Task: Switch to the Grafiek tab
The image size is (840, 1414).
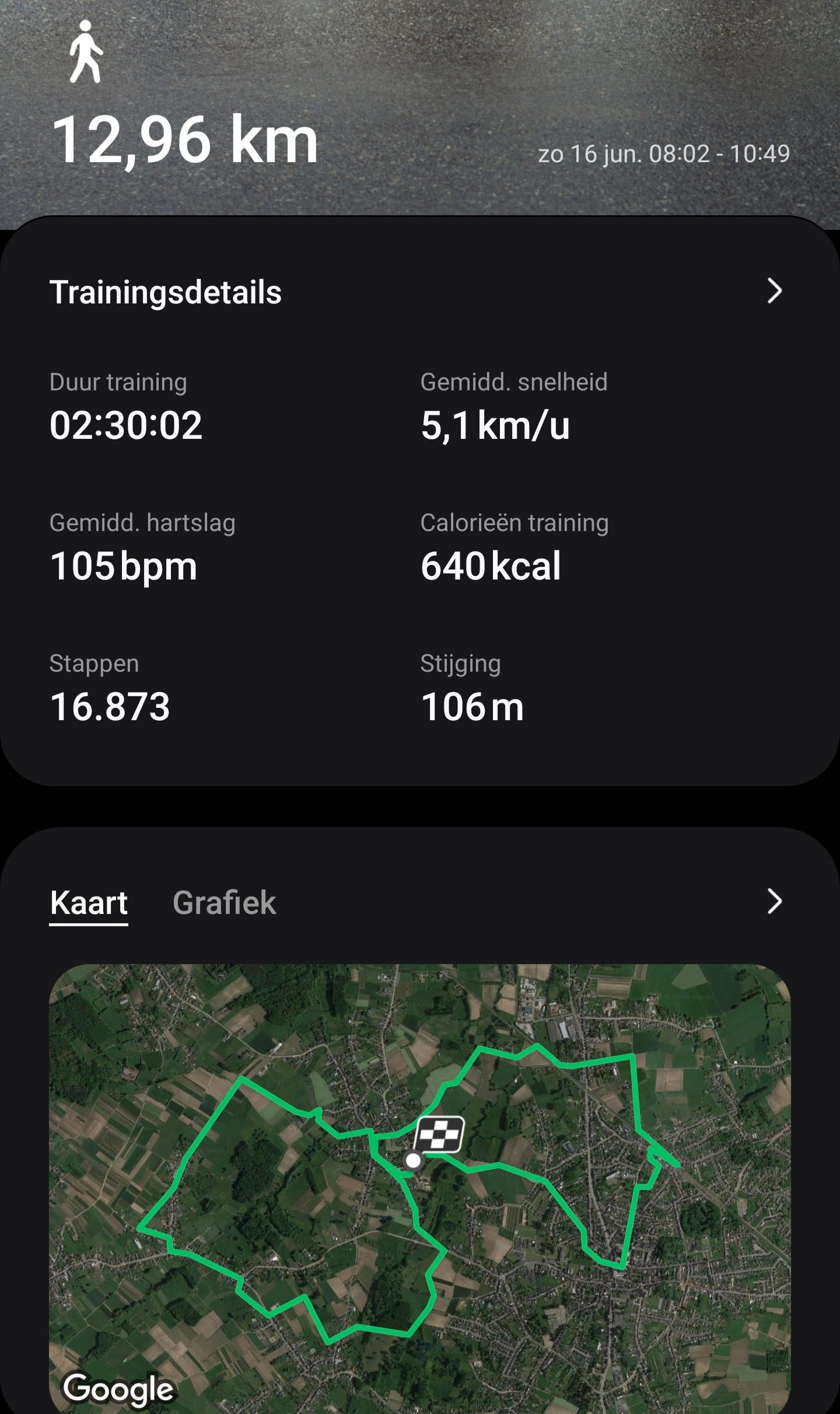Action: click(x=224, y=902)
